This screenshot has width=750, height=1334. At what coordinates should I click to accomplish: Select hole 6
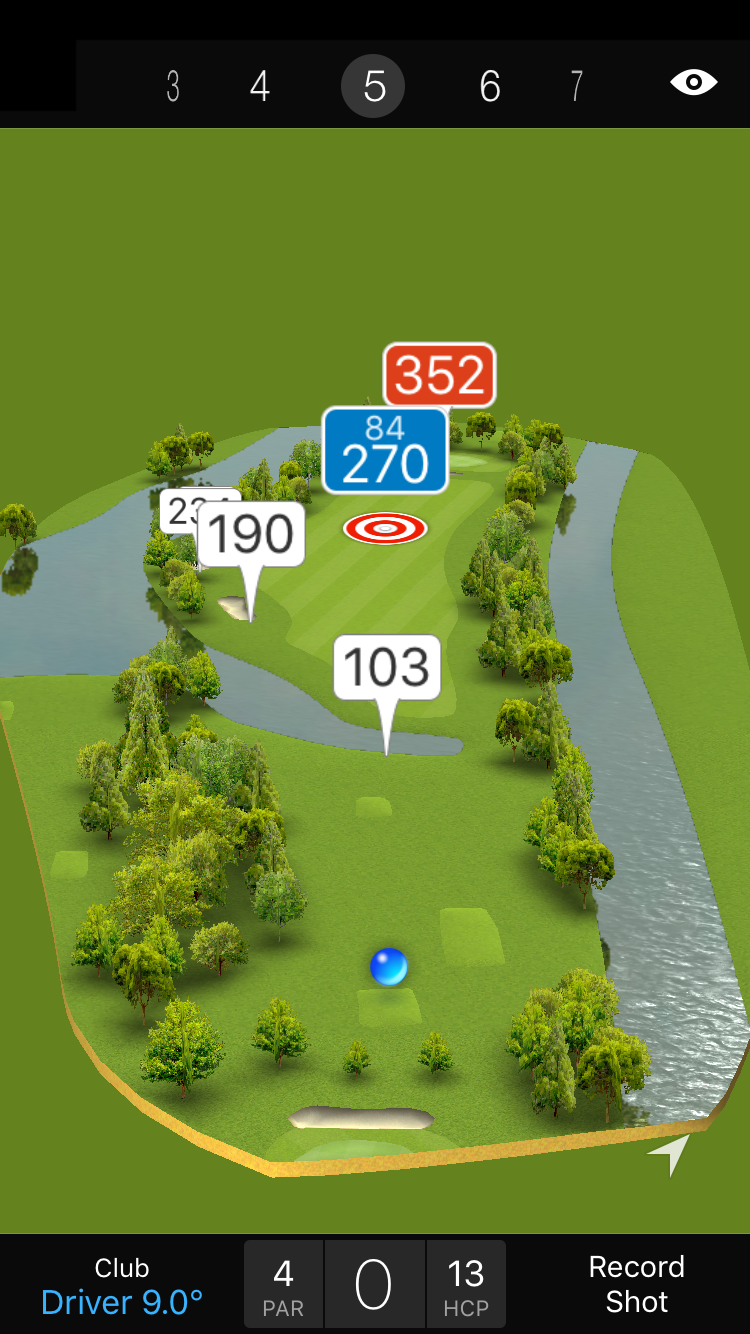click(x=489, y=87)
